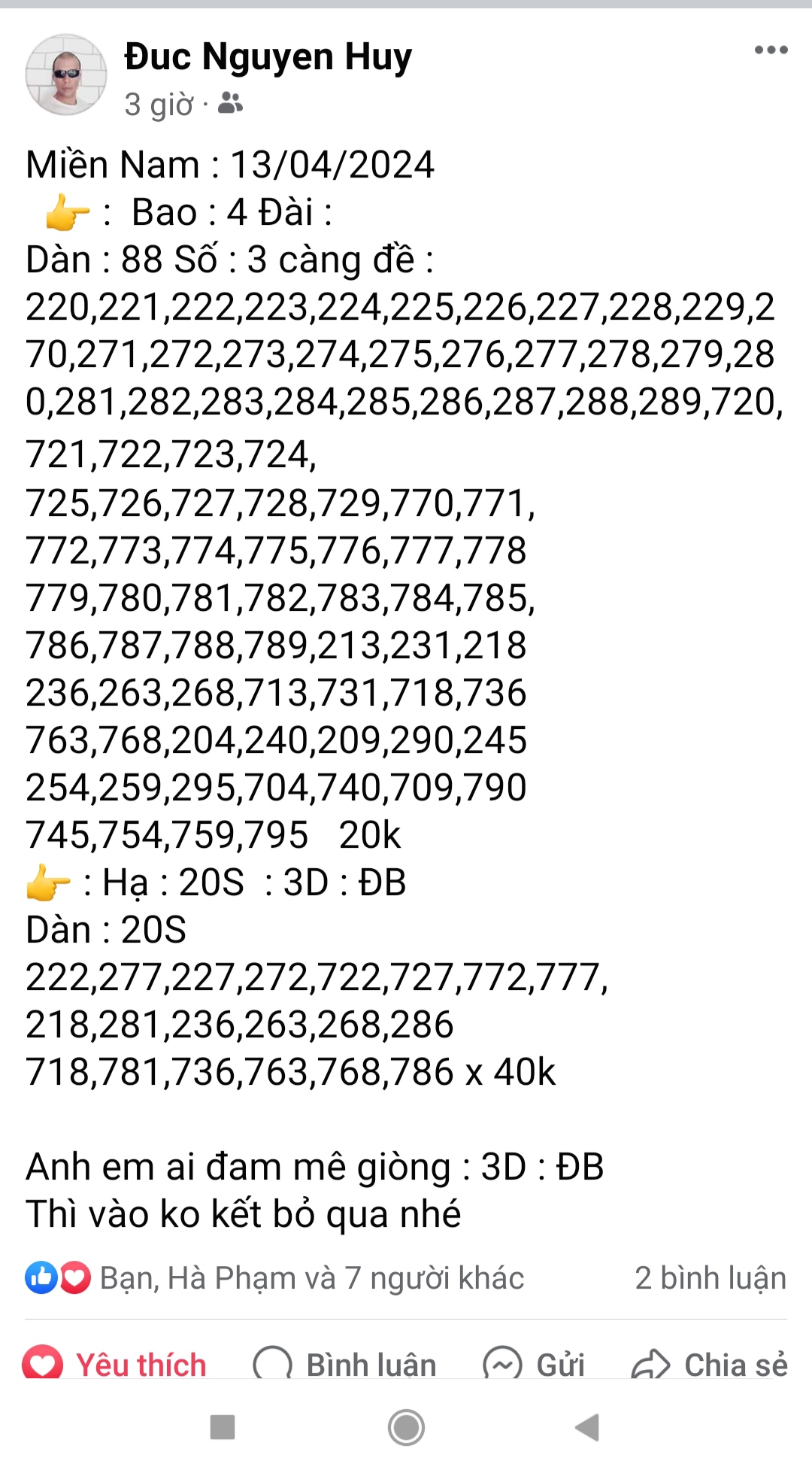
Task: Open Đuc Nguyen Huy's profile picture
Action: point(66,74)
